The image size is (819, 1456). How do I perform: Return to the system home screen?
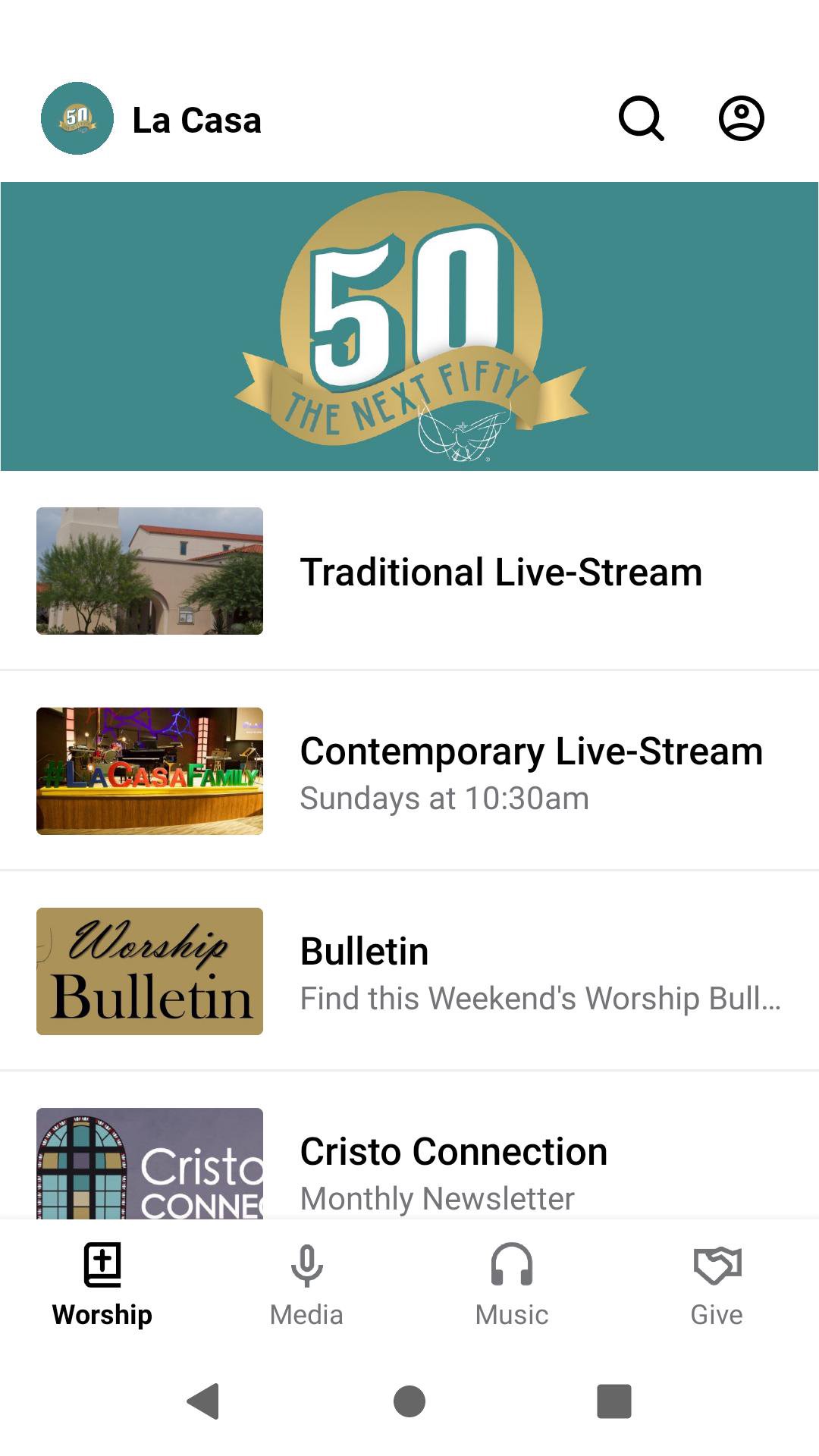[x=409, y=1401]
